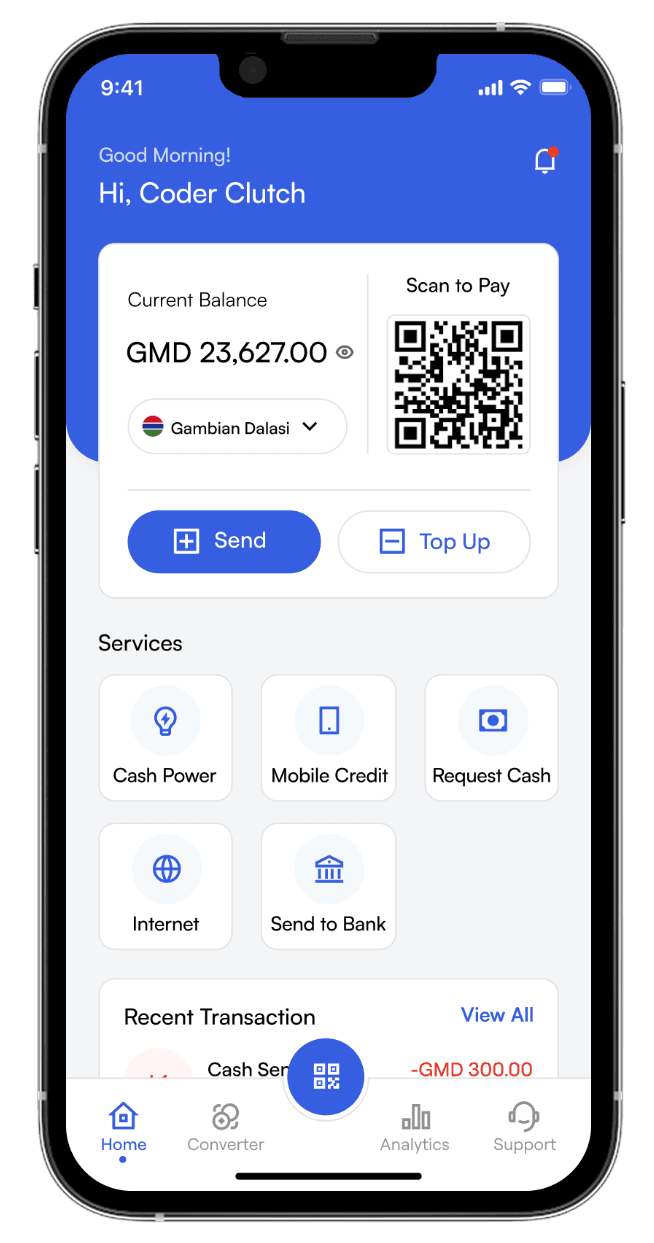Screen dimensions: 654x1243
Task: Open the Mobile Credit service
Action: coord(329,738)
